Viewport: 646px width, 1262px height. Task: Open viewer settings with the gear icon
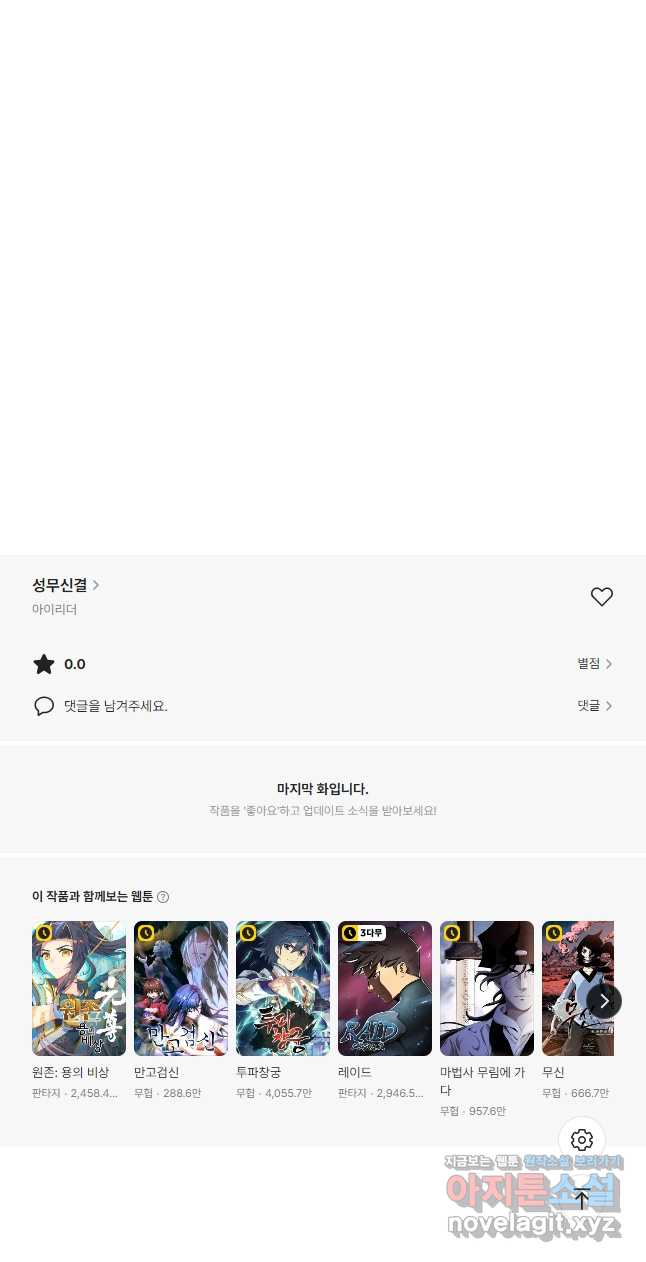tap(582, 1140)
